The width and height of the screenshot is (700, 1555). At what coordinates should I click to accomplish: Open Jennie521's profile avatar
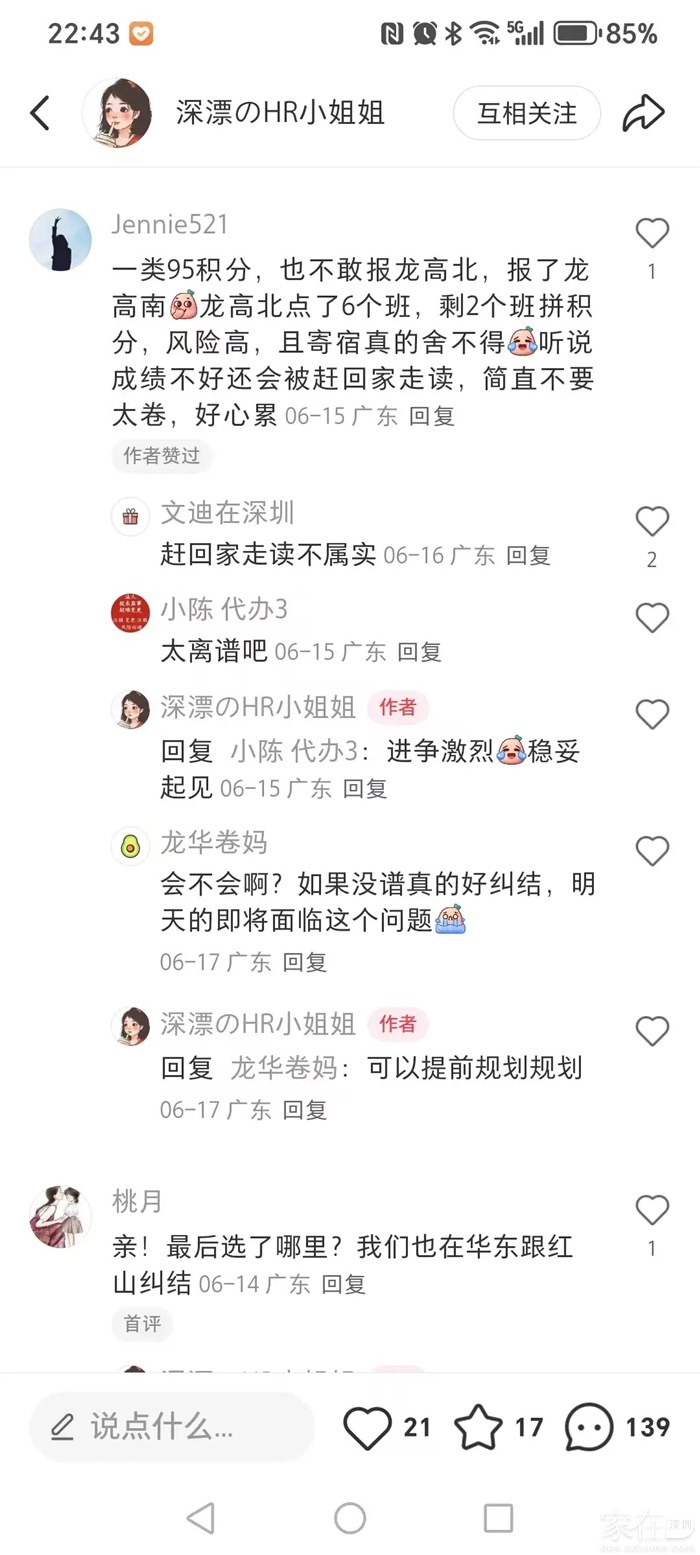point(60,240)
